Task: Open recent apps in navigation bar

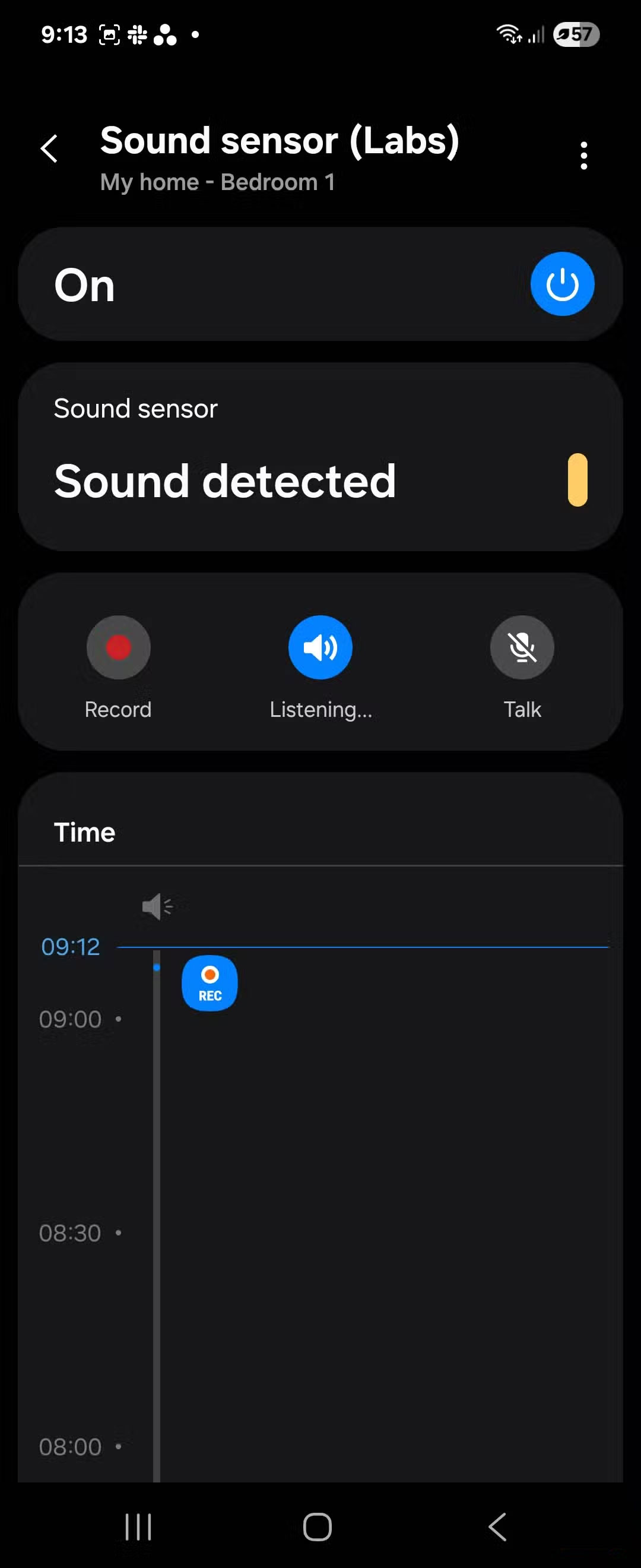Action: tap(138, 1526)
